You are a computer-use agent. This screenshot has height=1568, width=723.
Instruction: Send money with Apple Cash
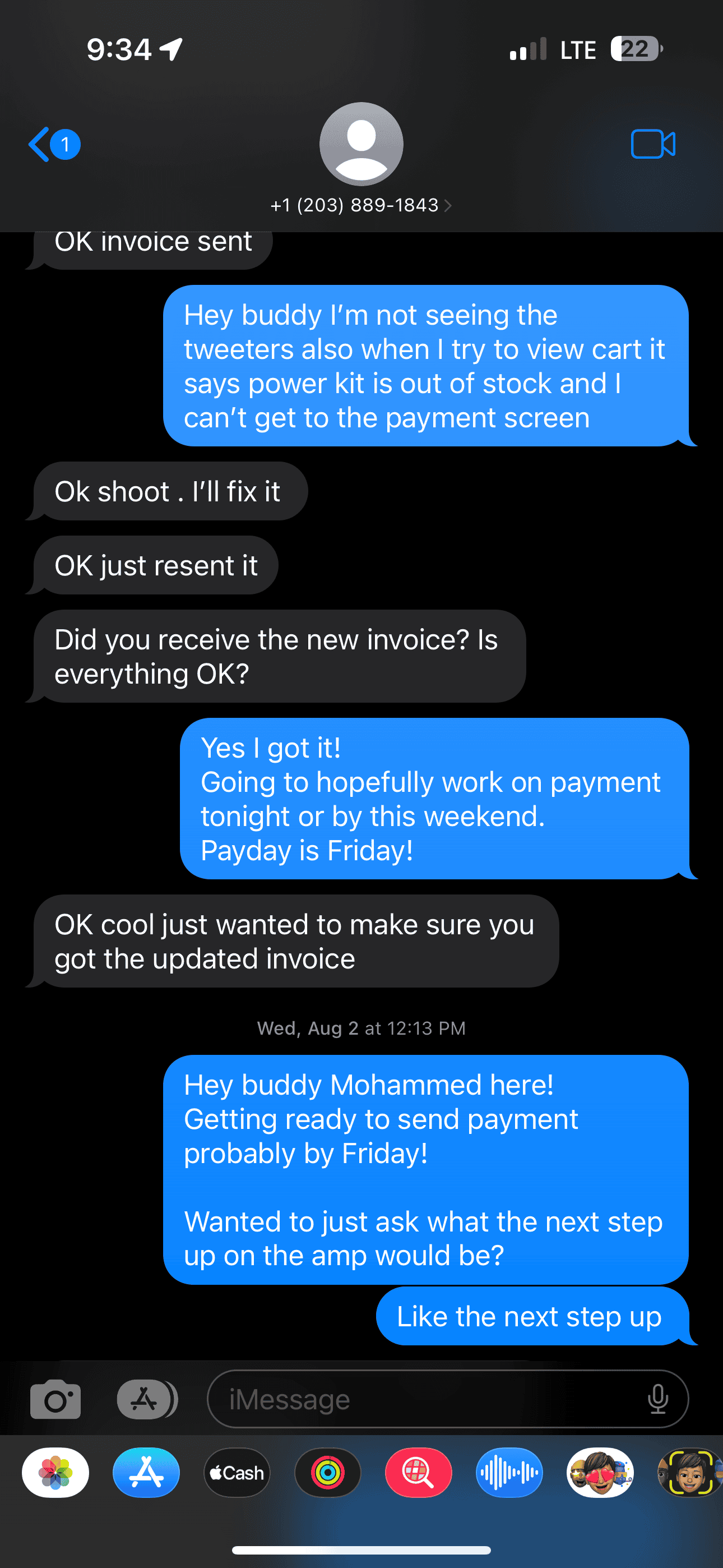[237, 1473]
